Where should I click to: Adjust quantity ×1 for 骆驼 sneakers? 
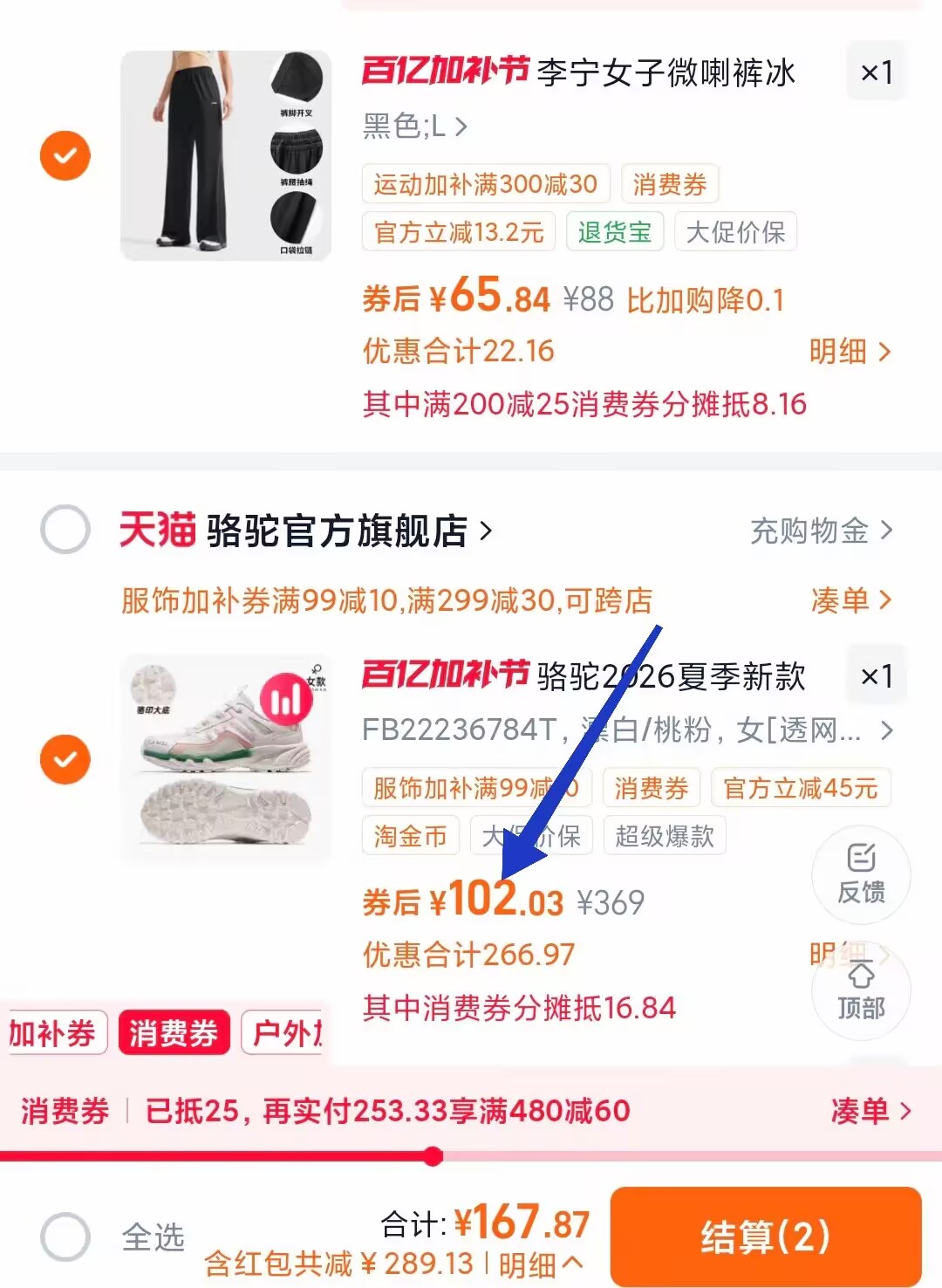click(x=876, y=676)
